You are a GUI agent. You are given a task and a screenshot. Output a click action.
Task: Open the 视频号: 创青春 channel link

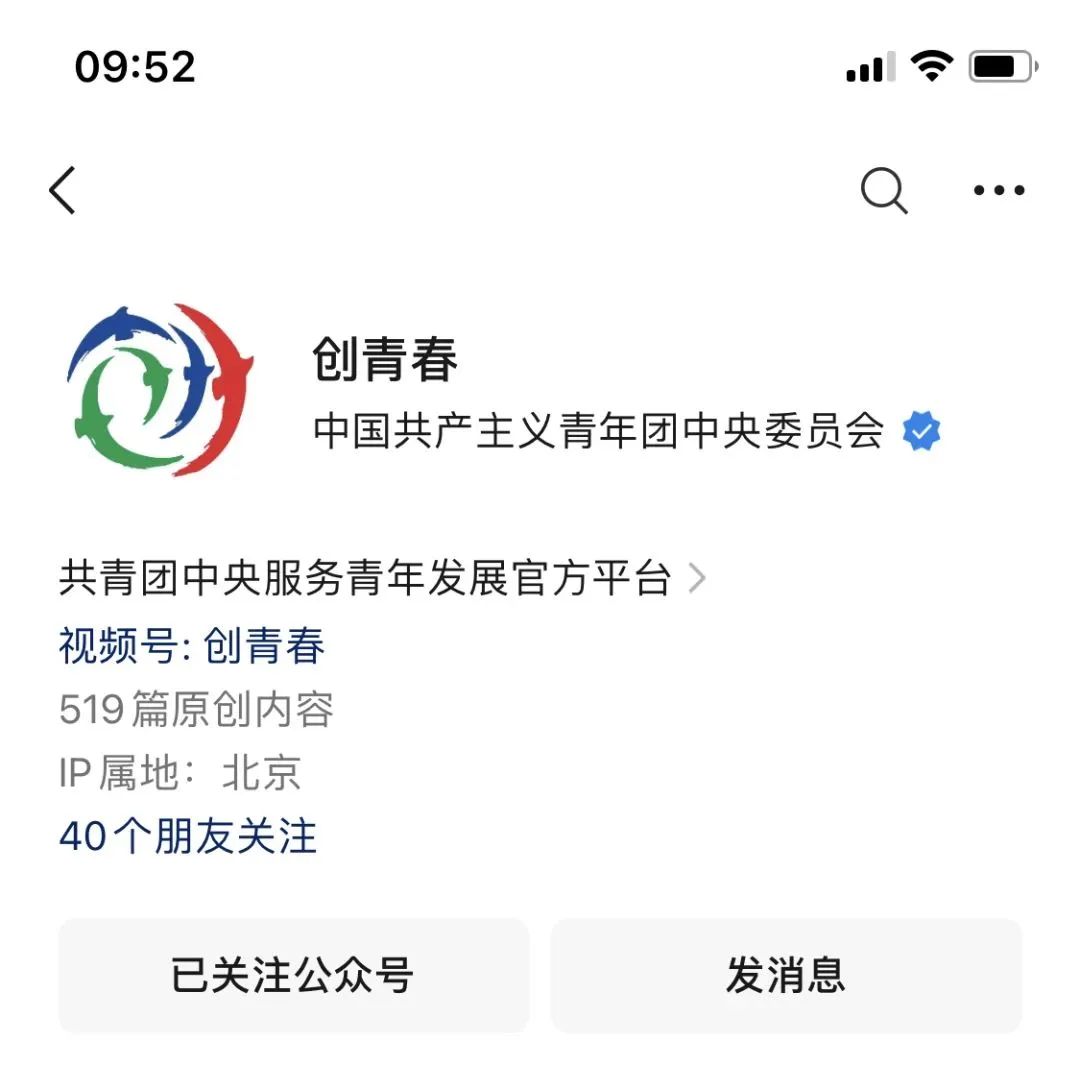[192, 649]
